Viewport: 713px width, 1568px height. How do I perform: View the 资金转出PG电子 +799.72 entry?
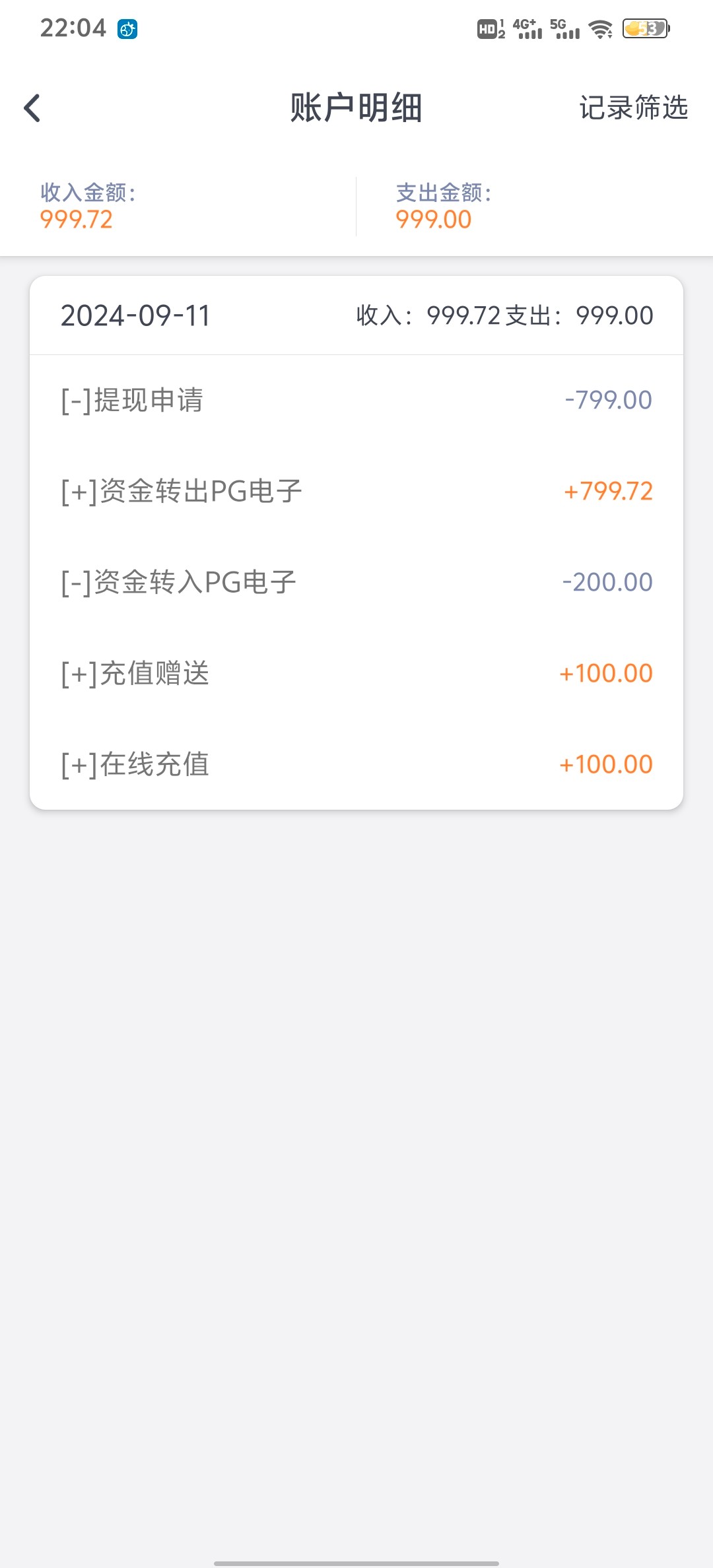click(356, 491)
